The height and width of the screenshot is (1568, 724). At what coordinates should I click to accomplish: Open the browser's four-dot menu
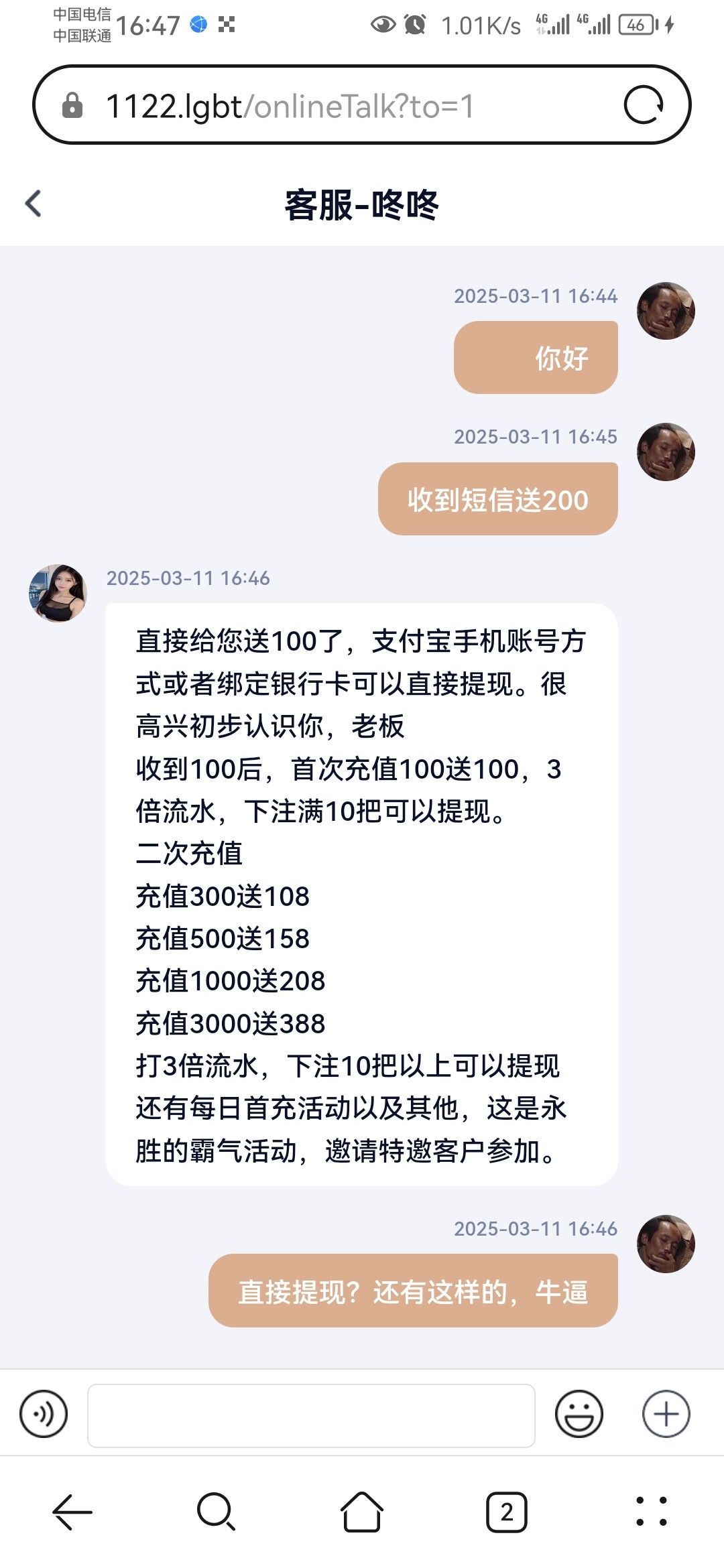pyautogui.click(x=651, y=1512)
